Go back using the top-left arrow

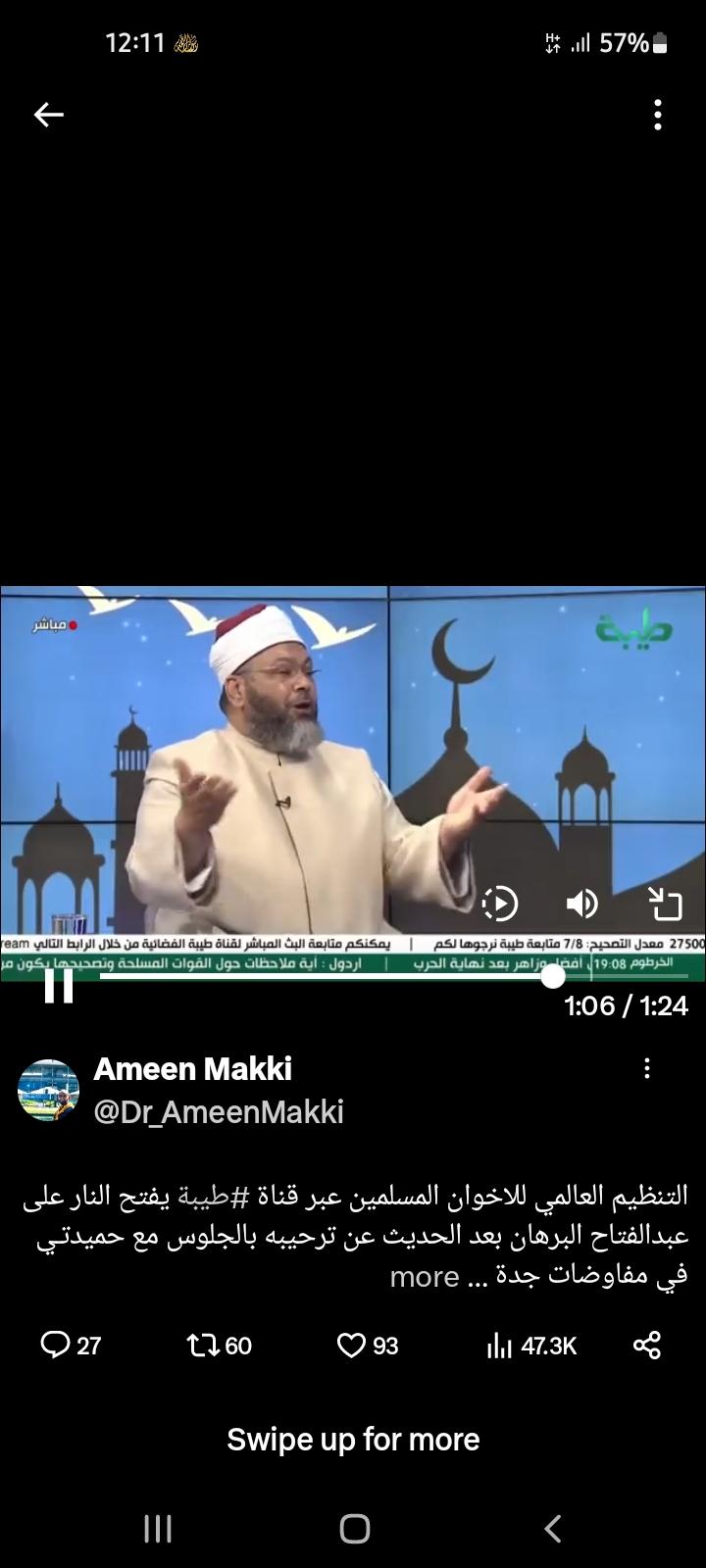coord(48,116)
